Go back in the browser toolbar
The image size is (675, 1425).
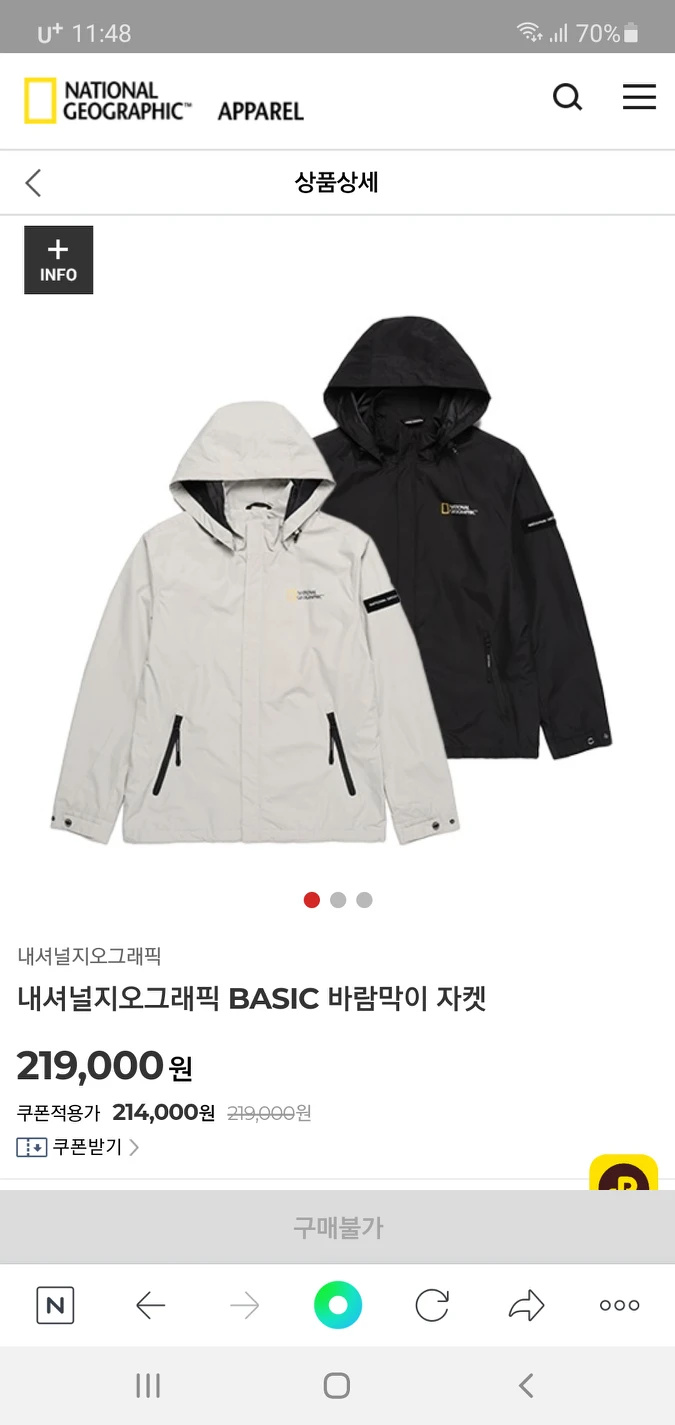click(x=150, y=1305)
